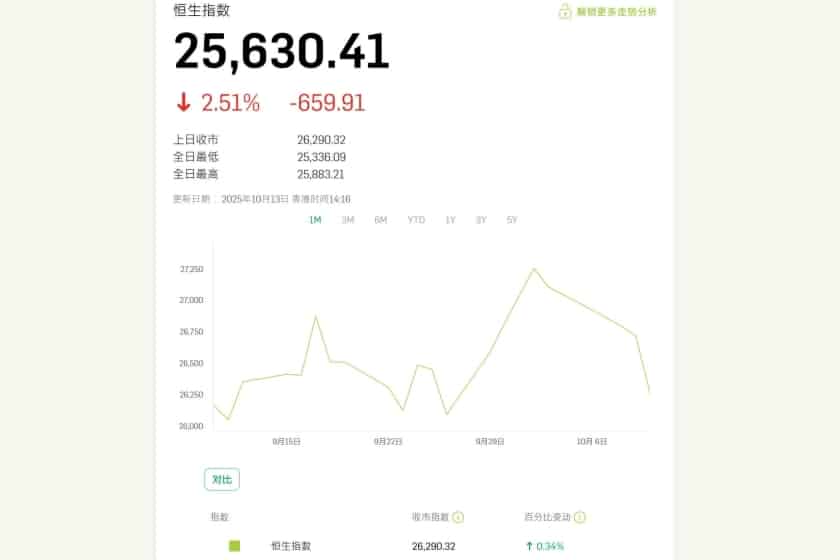Select the 1M chart range

(315, 219)
